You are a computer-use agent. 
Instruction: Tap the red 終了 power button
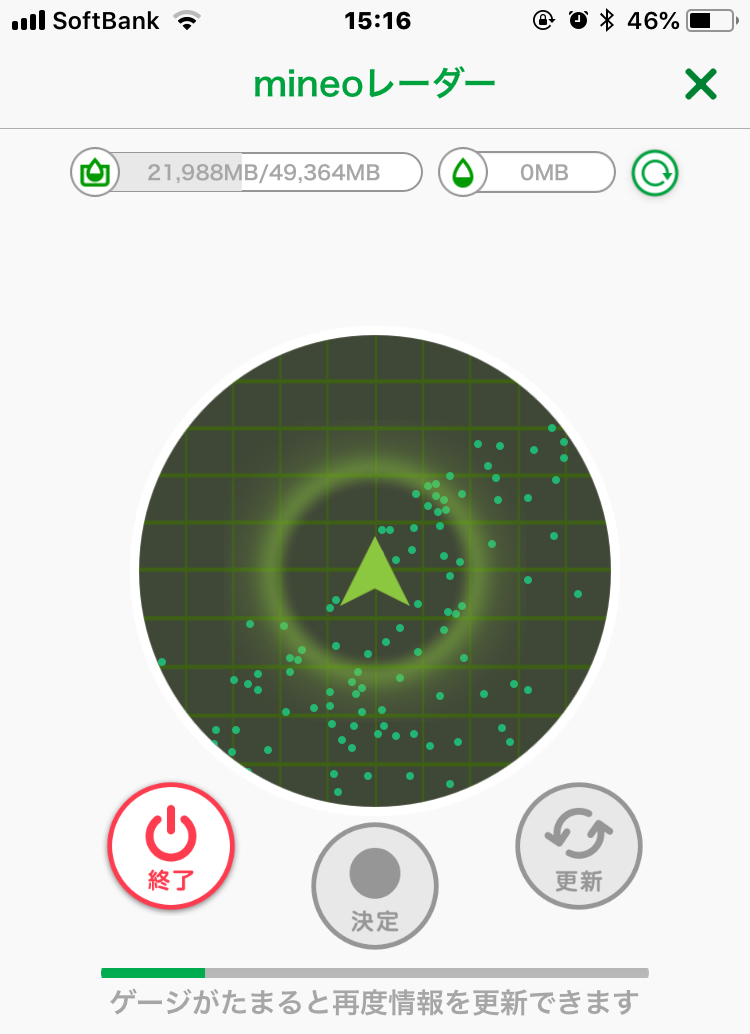[x=171, y=845]
